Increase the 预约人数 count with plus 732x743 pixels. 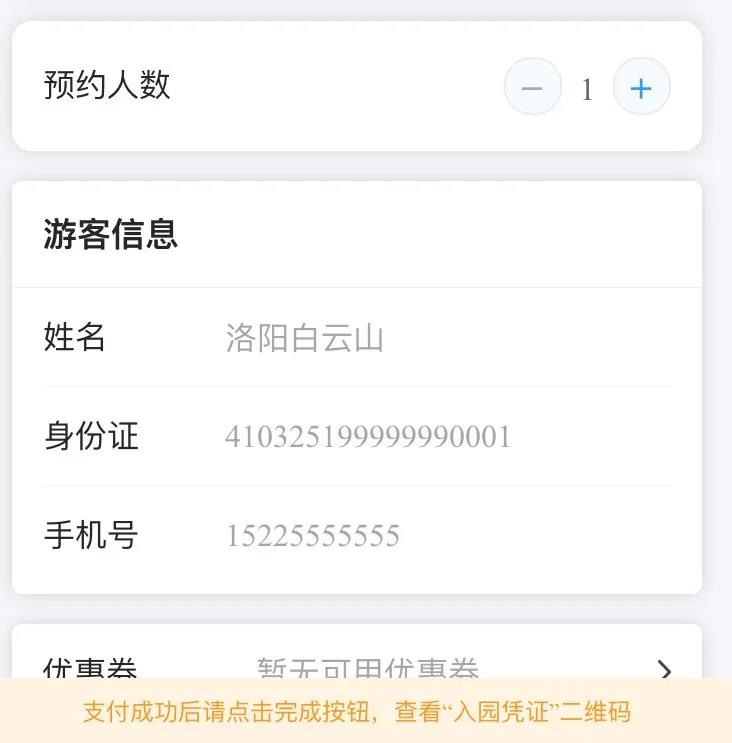pyautogui.click(x=641, y=88)
